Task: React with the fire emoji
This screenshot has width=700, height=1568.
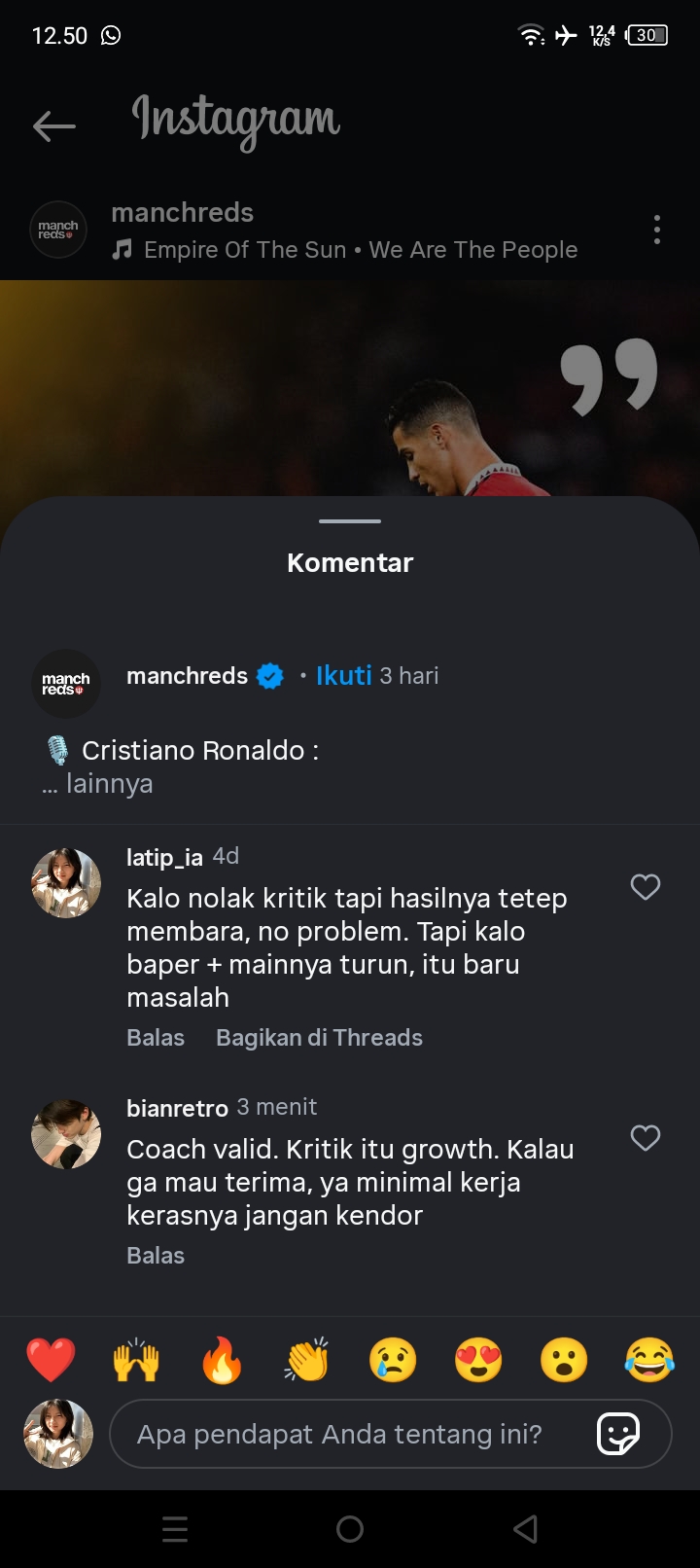Action: tap(222, 1360)
